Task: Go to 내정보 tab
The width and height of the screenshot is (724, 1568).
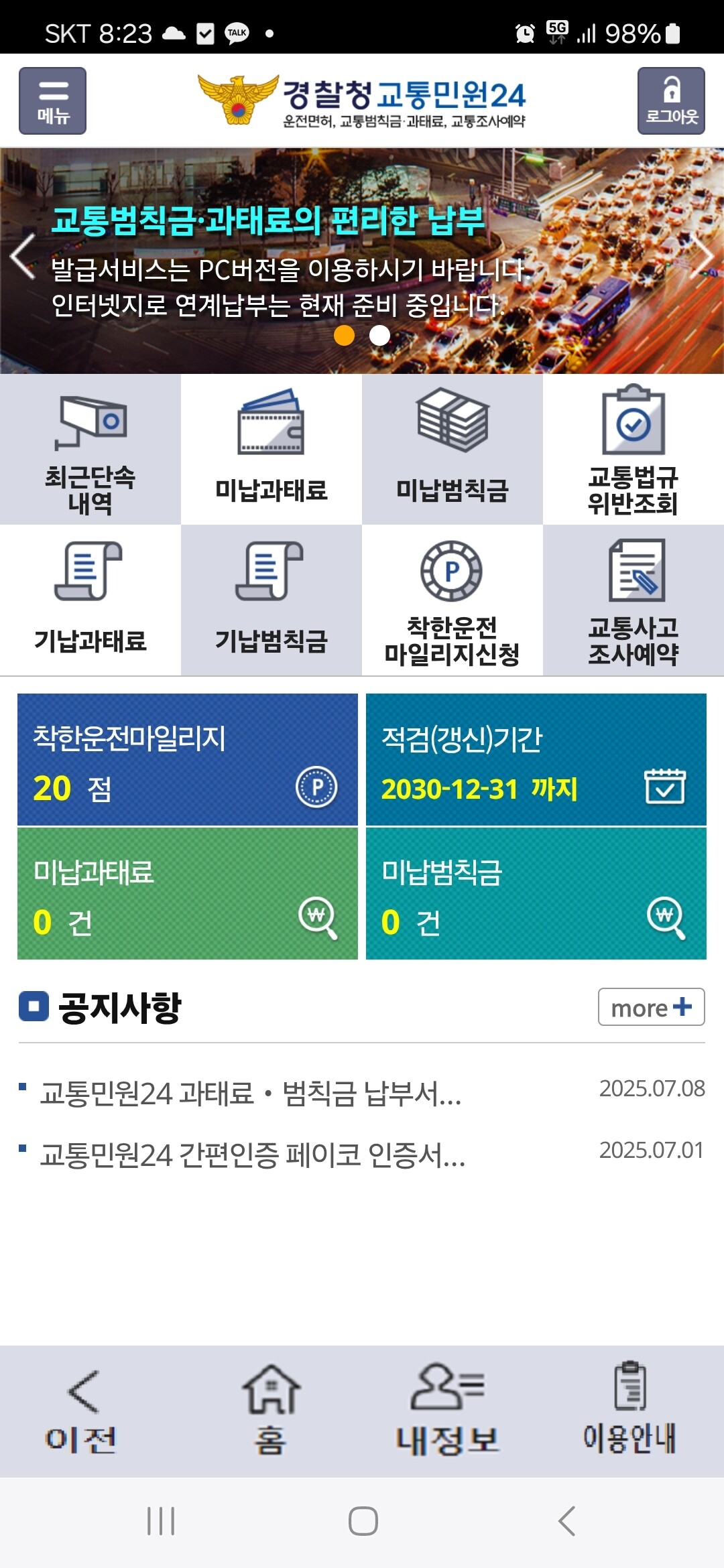Action: point(448,1410)
